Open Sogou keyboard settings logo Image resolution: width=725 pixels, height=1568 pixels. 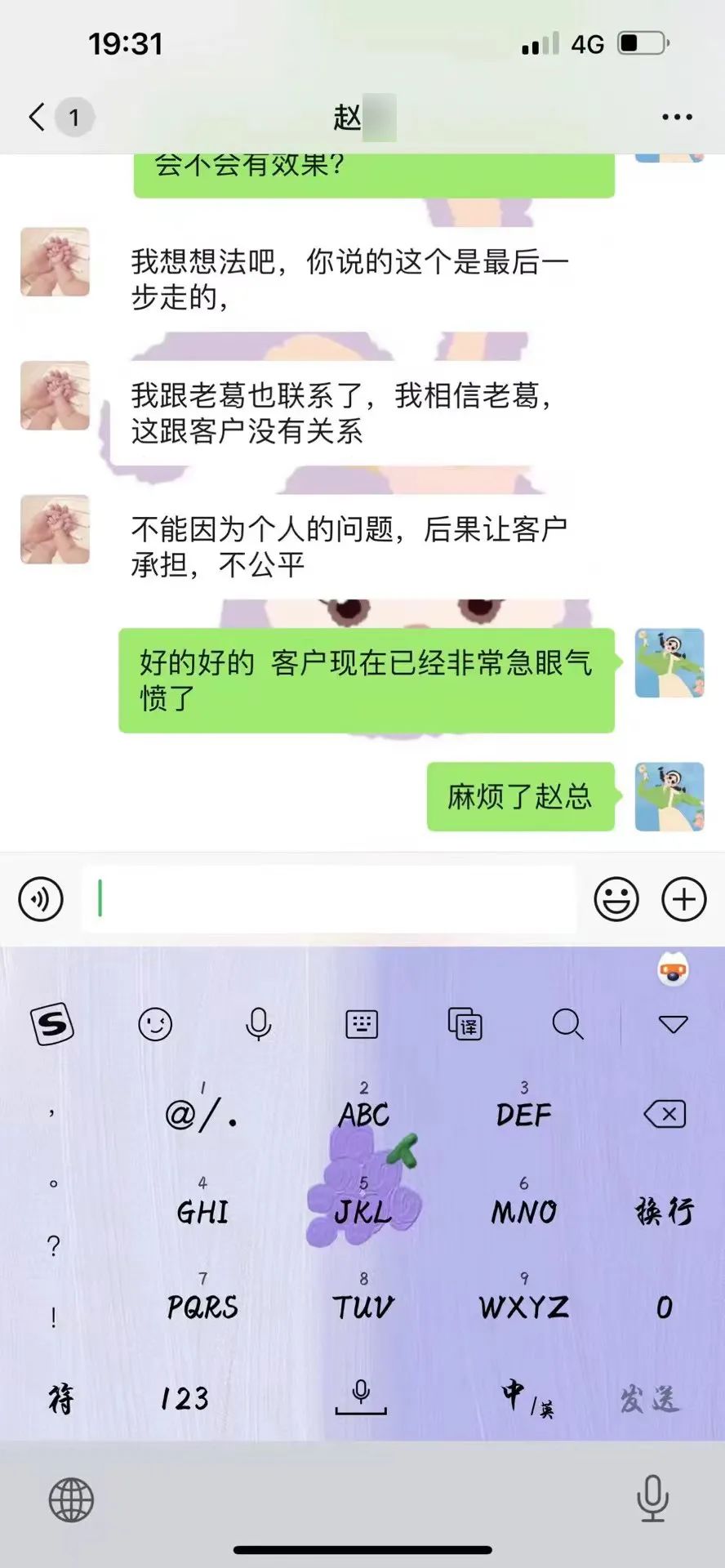pyautogui.click(x=52, y=1024)
